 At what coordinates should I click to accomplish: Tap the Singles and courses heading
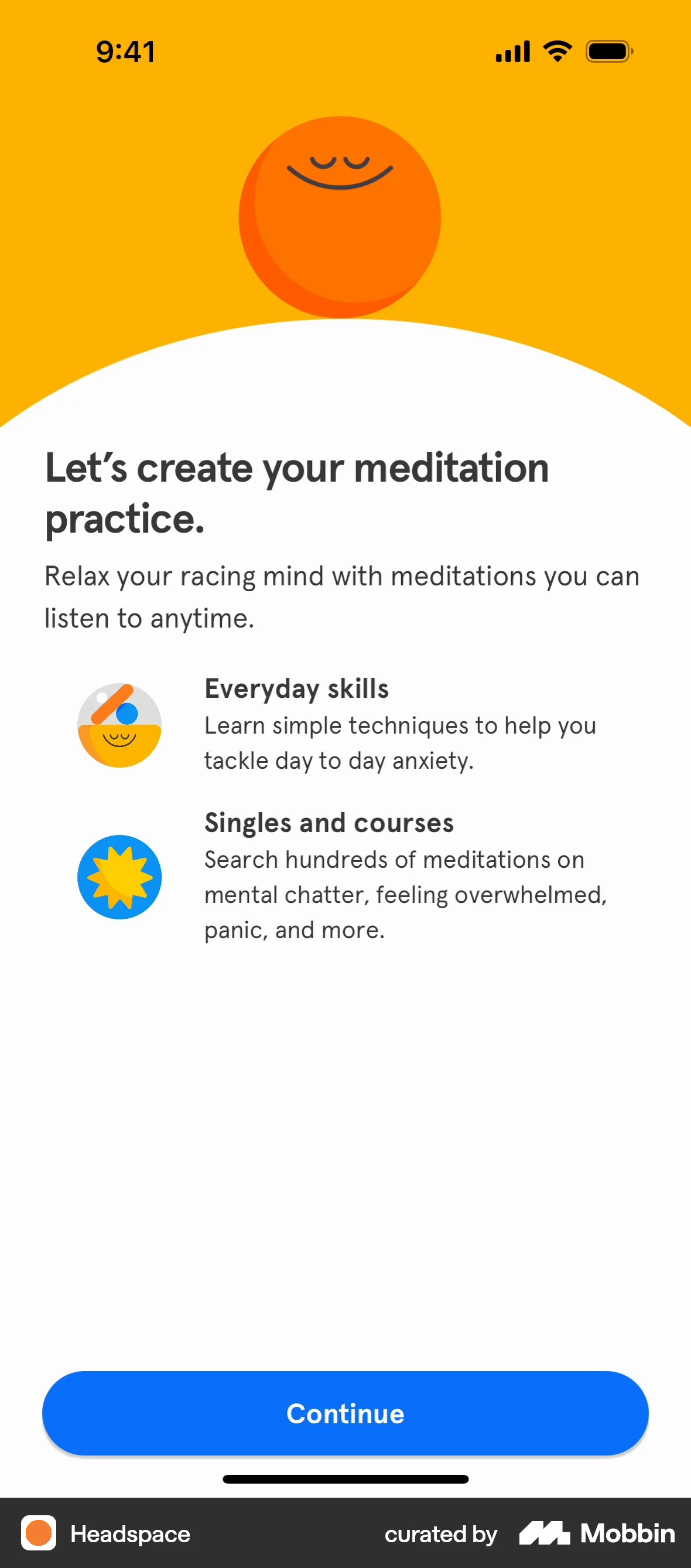(329, 822)
